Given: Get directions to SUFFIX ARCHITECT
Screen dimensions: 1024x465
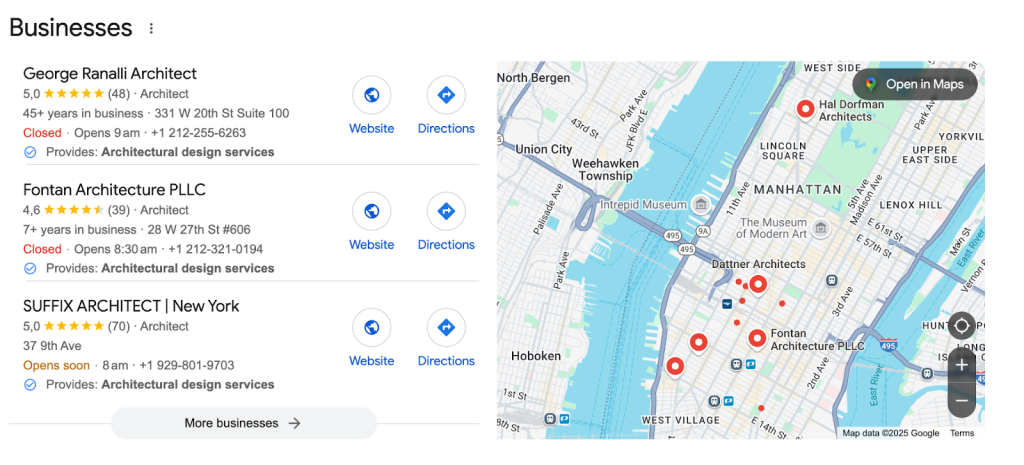Looking at the screenshot, I should point(446,328).
